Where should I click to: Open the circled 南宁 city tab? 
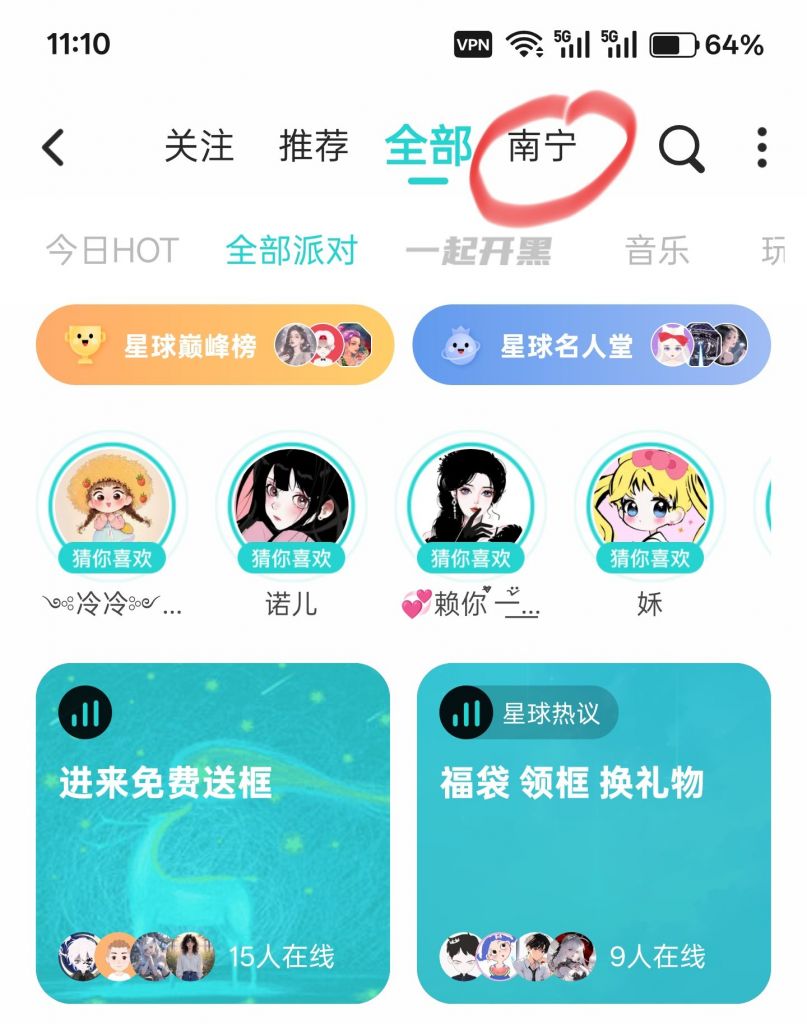click(539, 147)
